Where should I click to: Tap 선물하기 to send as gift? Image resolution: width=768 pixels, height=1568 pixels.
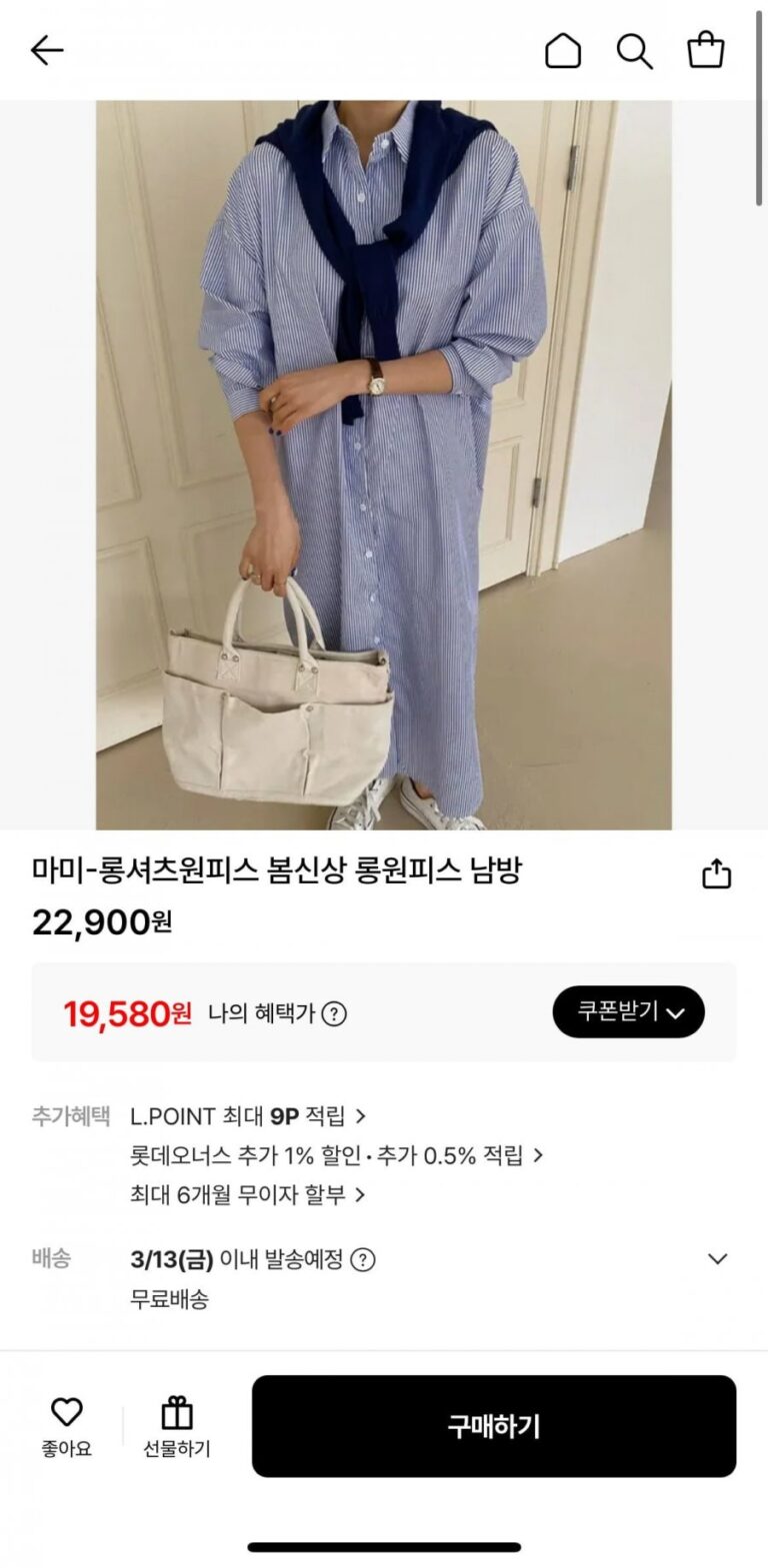[177, 1425]
